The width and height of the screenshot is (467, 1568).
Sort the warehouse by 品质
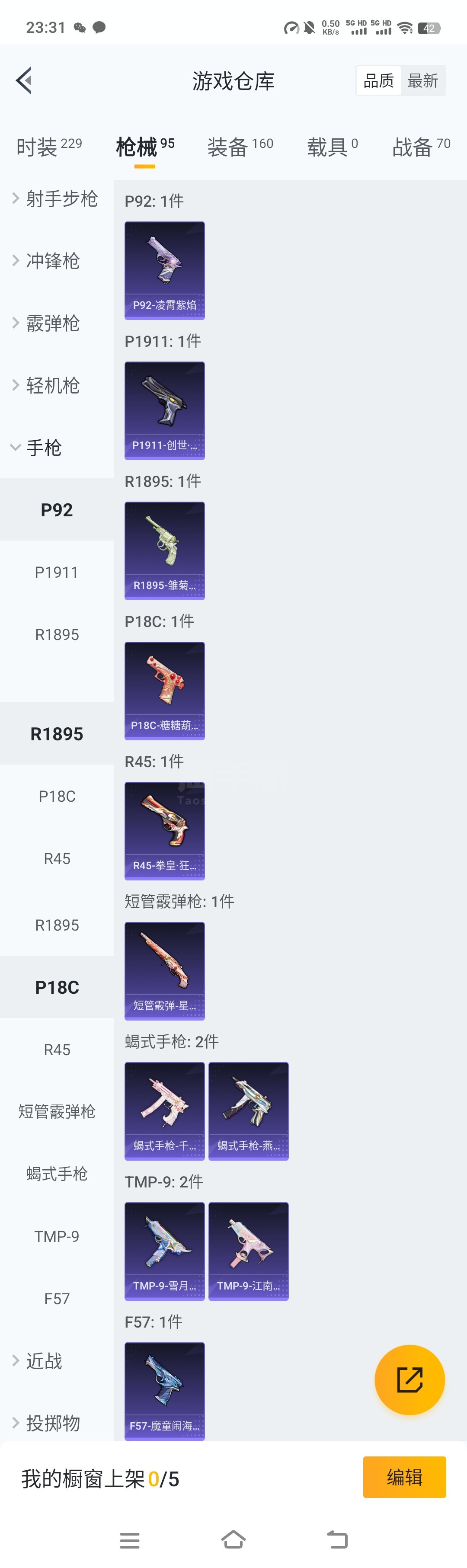[378, 81]
